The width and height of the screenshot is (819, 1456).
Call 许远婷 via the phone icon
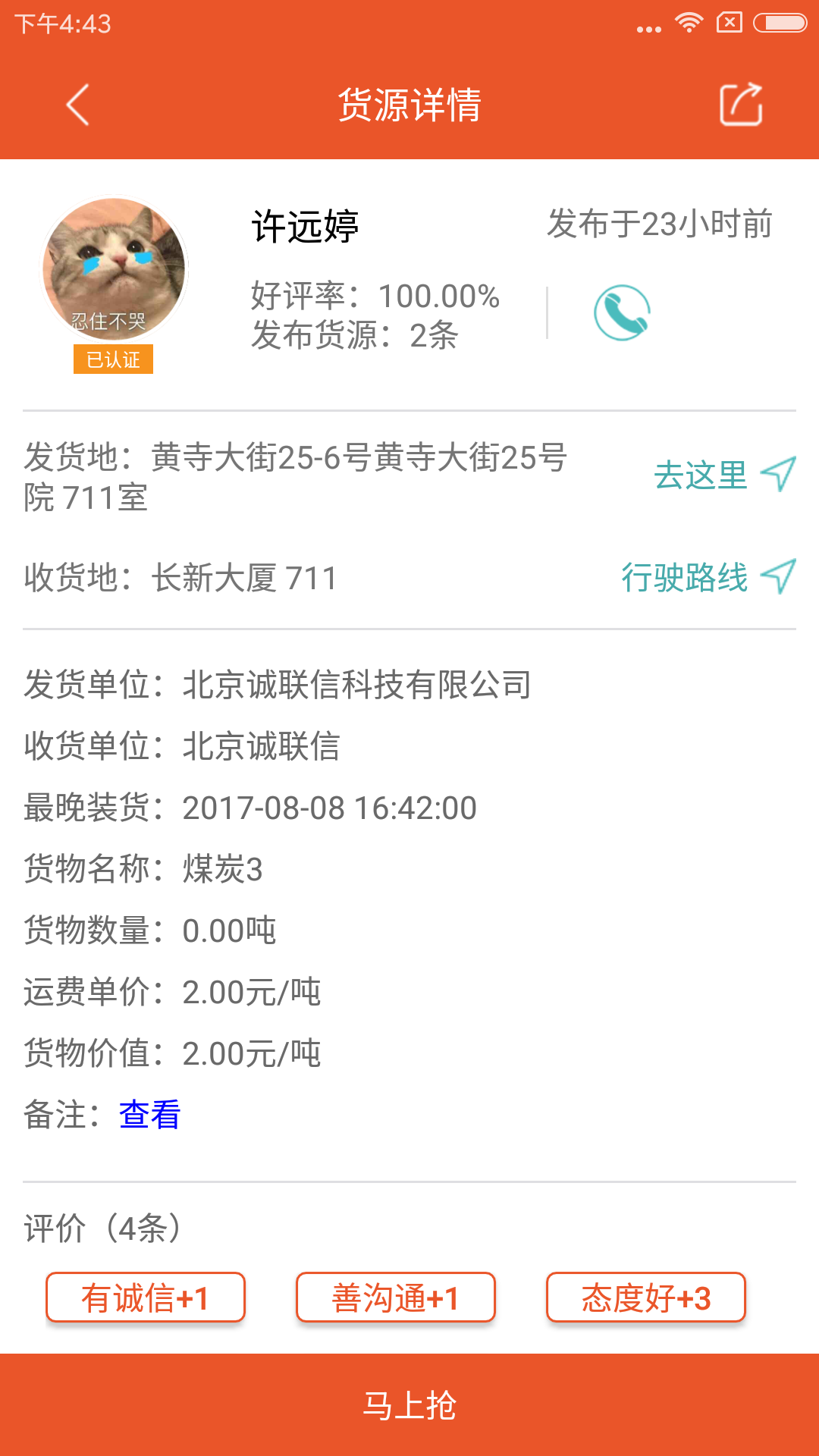point(622,312)
